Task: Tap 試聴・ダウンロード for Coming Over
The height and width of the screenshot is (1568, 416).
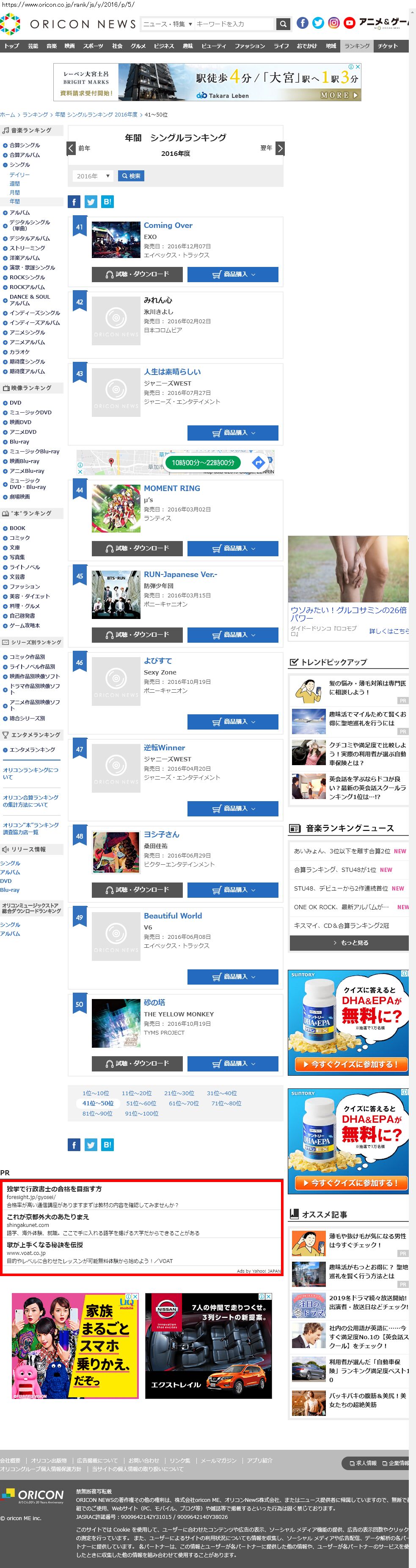Action: pos(138,275)
